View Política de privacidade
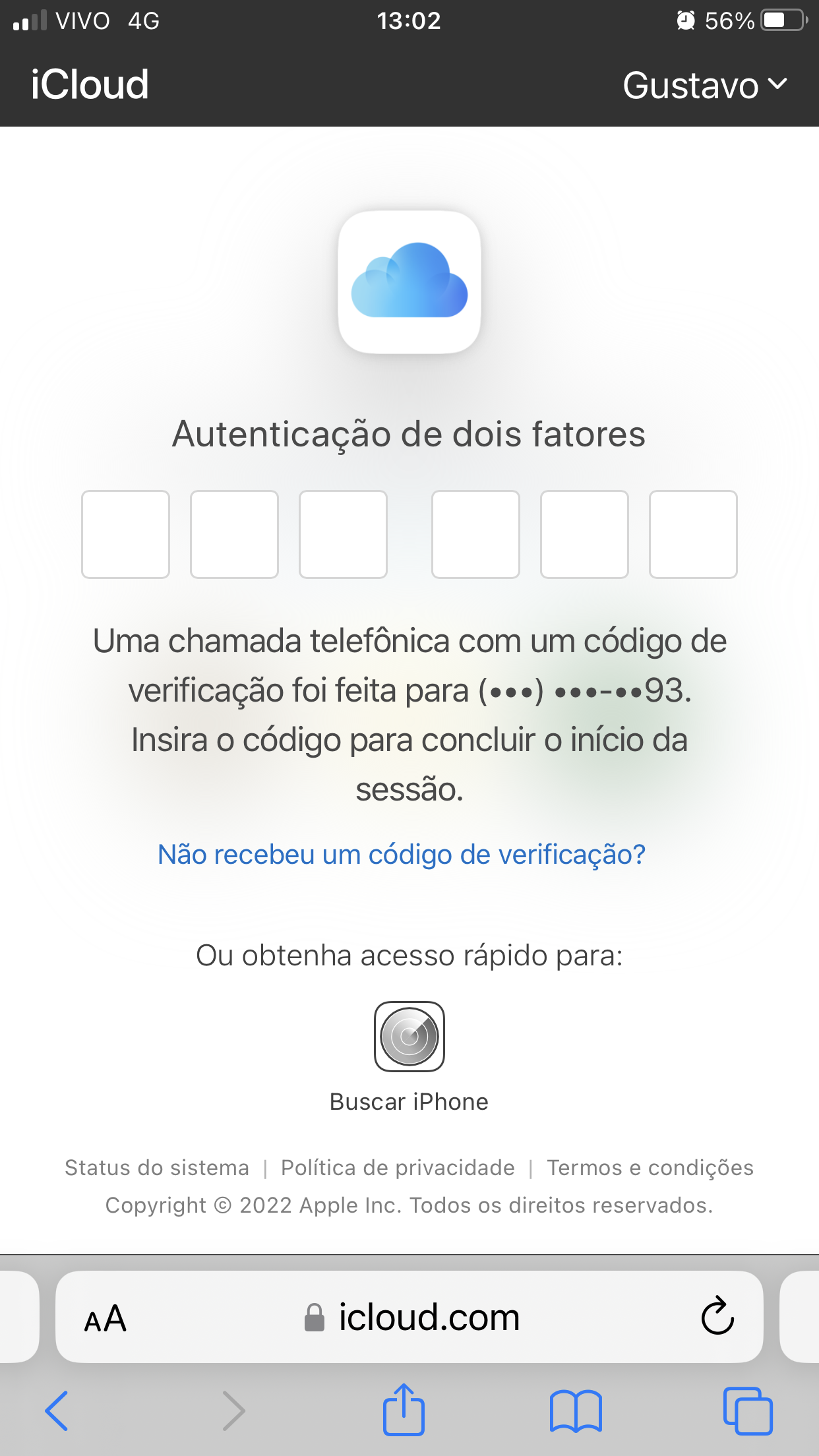Viewport: 819px width, 1456px height. (398, 1168)
